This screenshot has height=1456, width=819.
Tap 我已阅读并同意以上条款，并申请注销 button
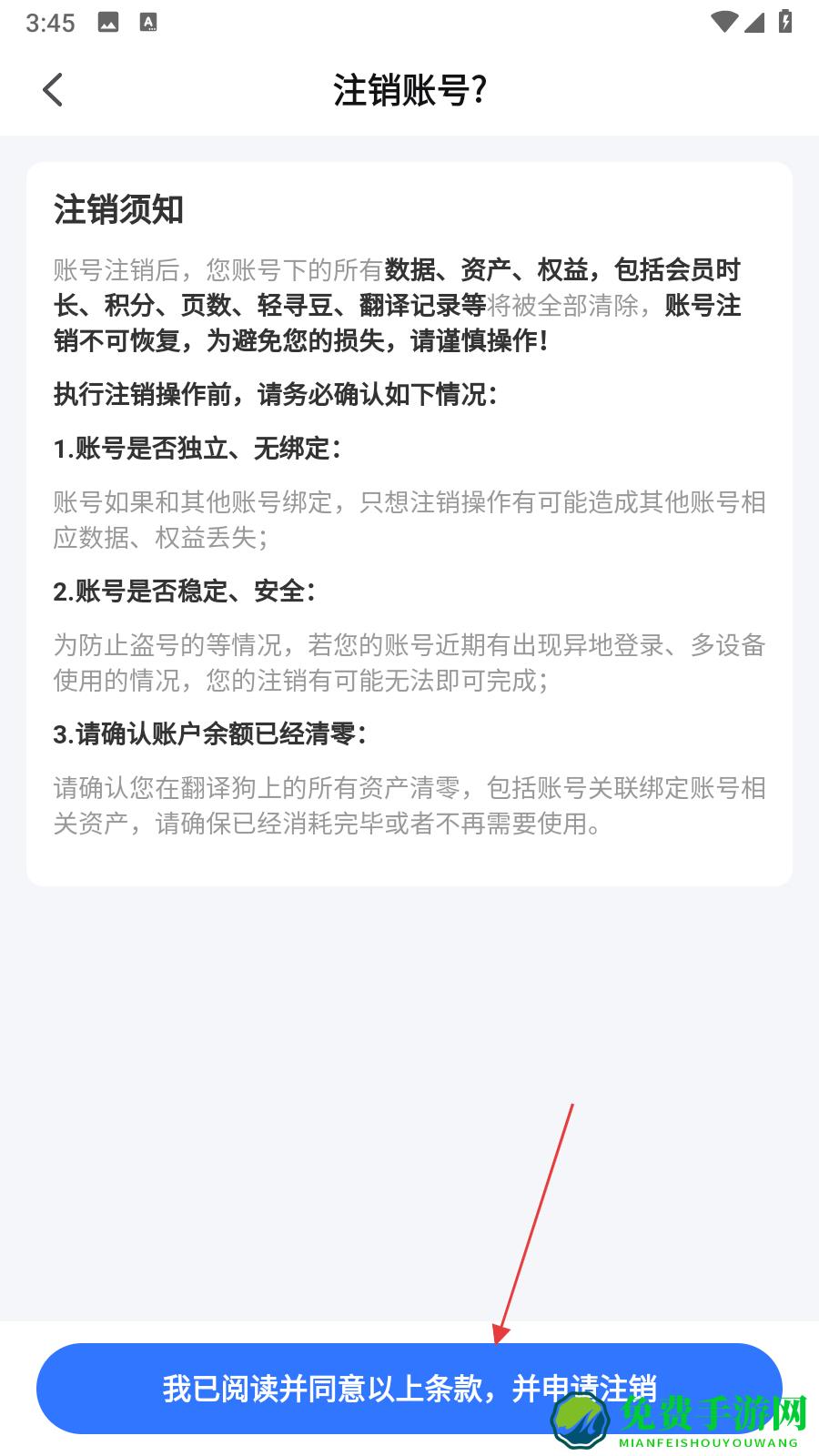point(409,1389)
